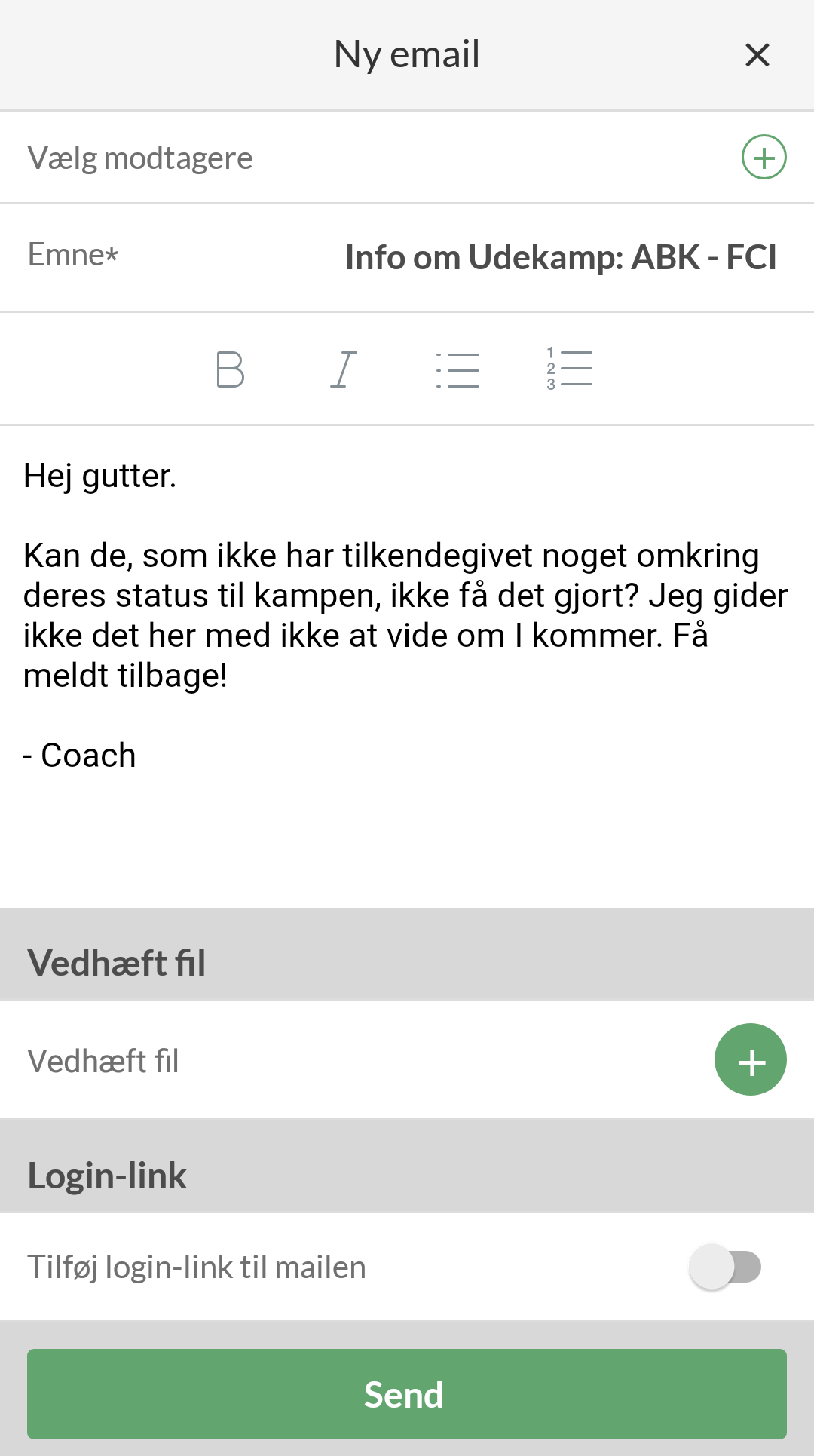Tap the email body text to edit

click(x=407, y=615)
